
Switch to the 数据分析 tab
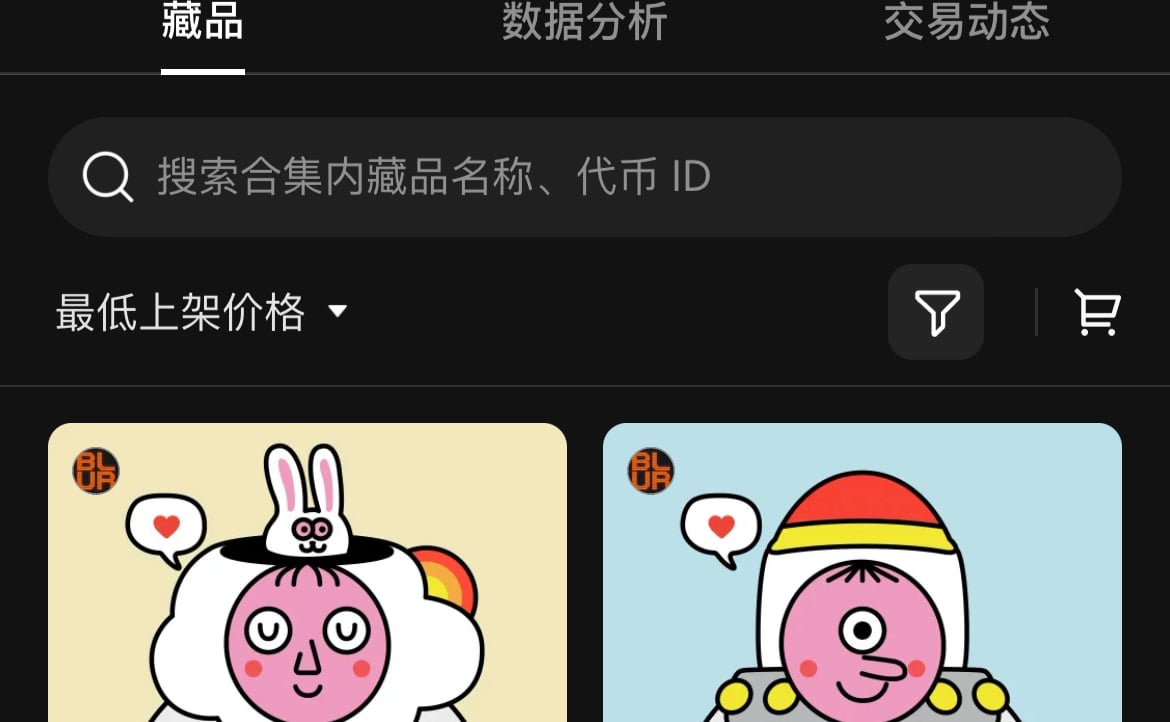click(x=584, y=24)
